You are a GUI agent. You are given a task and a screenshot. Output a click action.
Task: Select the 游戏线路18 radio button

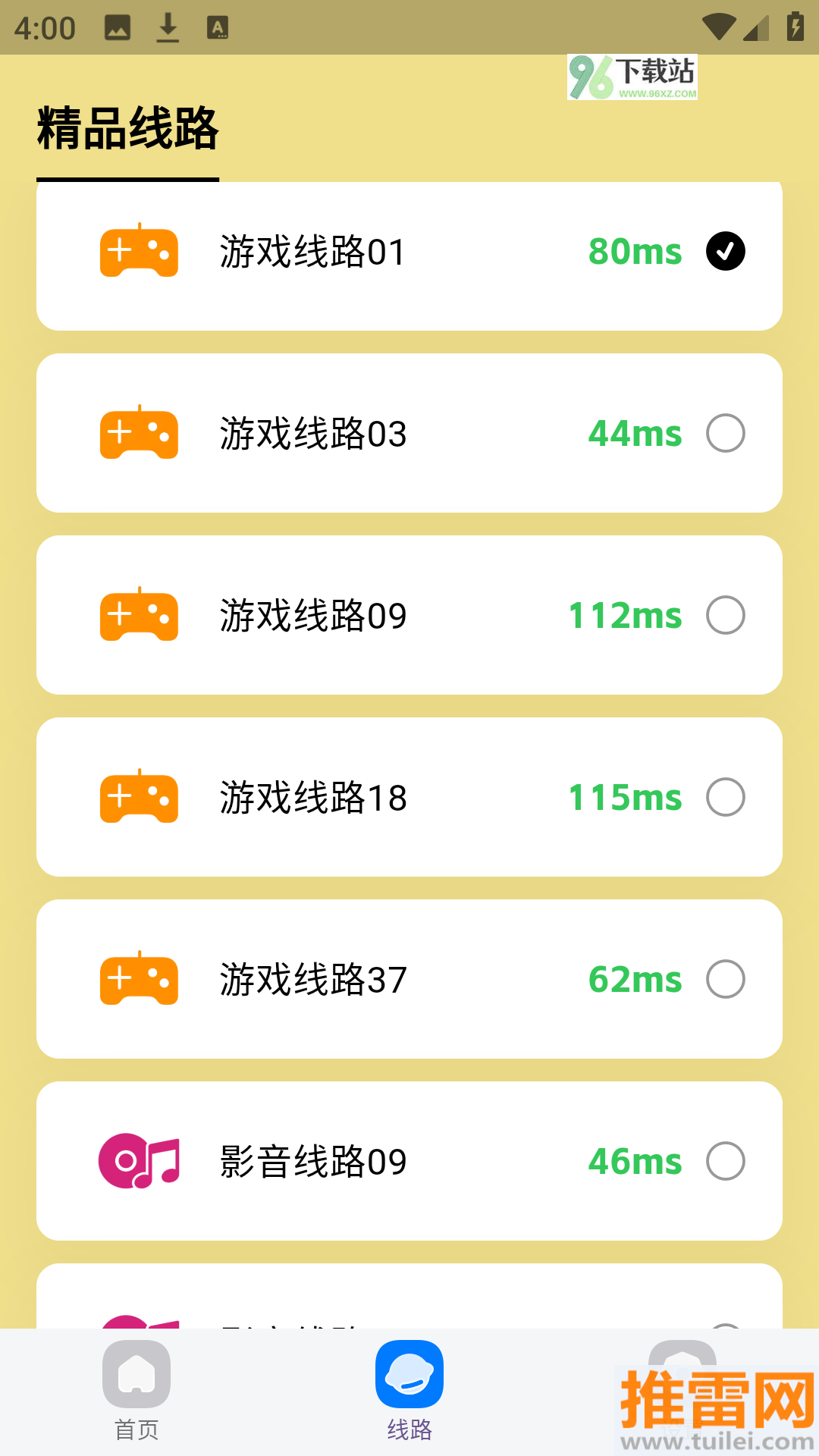(725, 797)
